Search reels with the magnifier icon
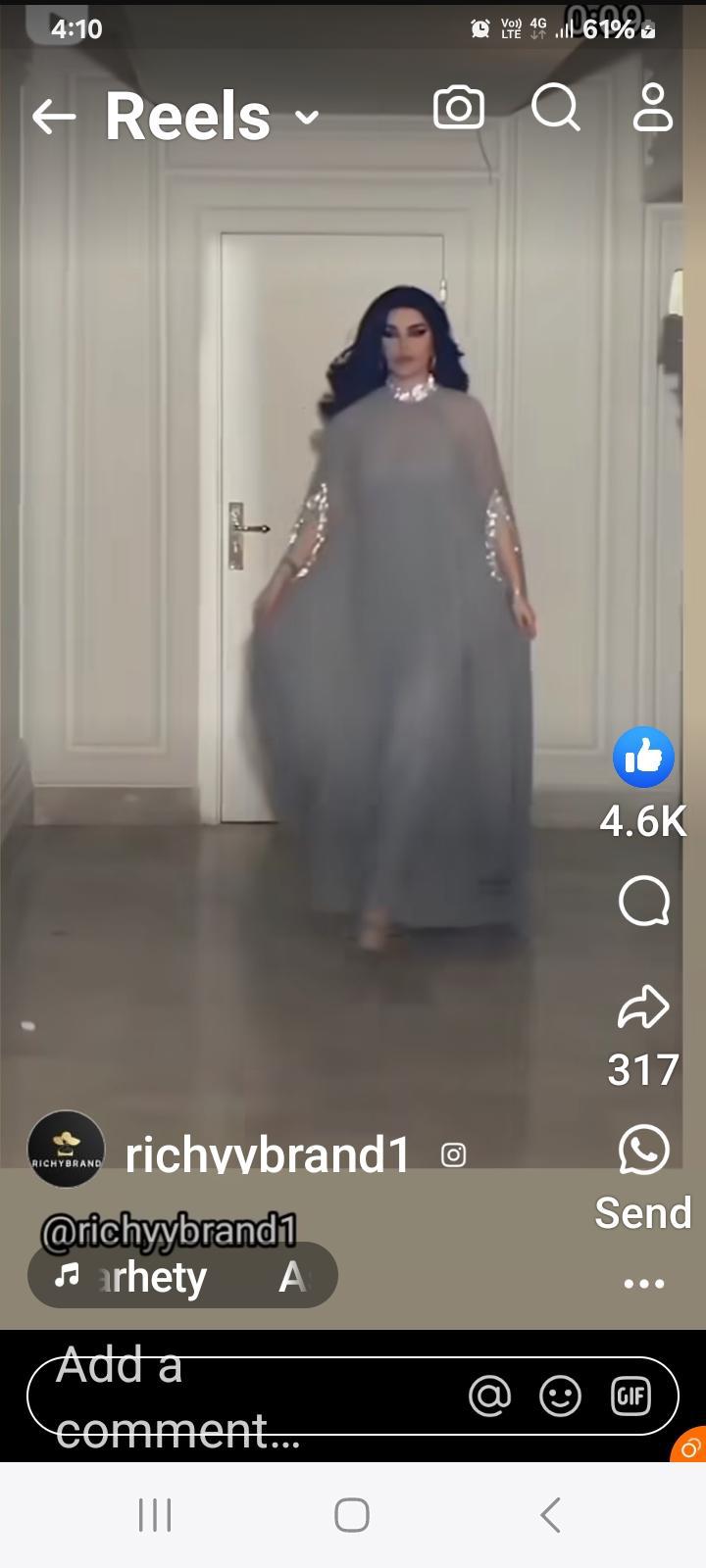Screen dimensions: 706x1568 coord(556,108)
